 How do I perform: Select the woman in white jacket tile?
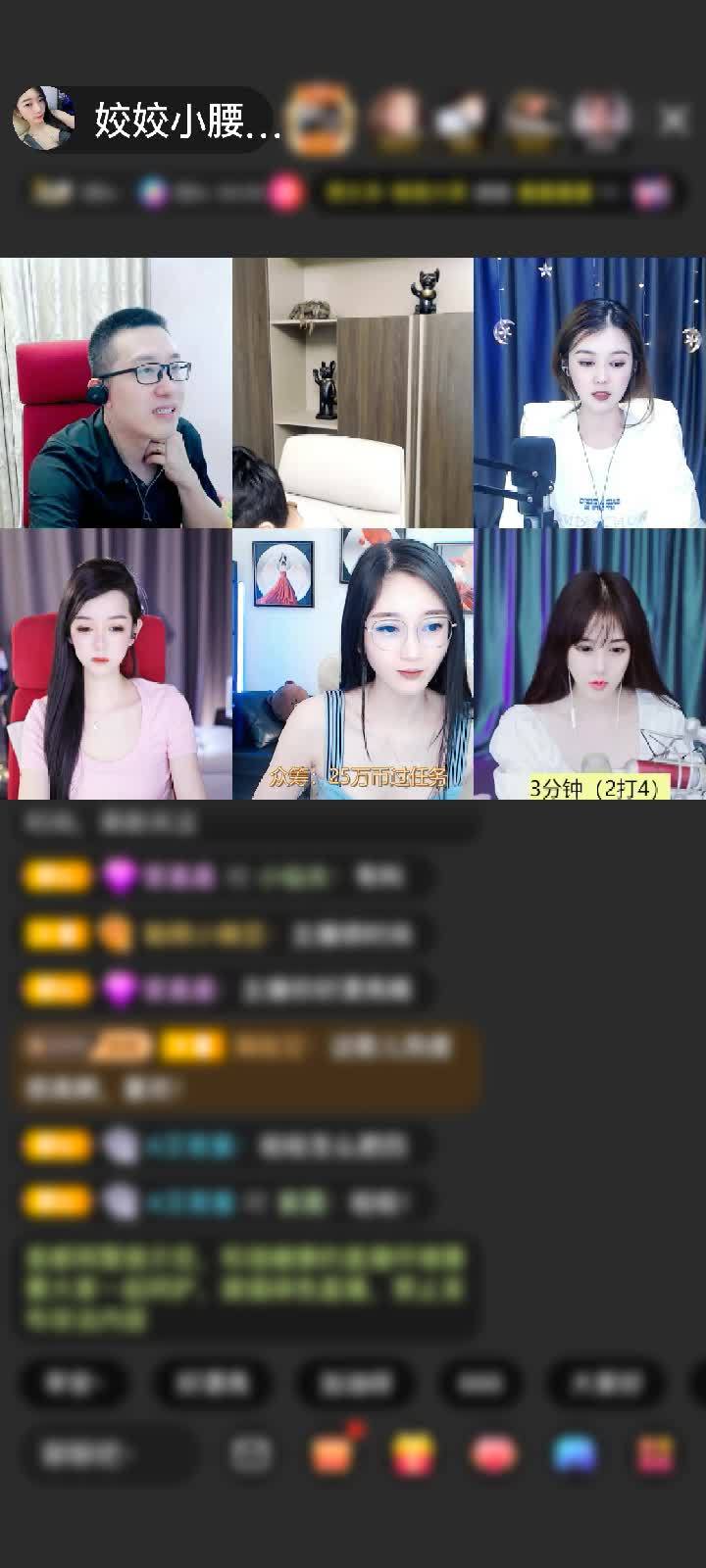click(589, 393)
